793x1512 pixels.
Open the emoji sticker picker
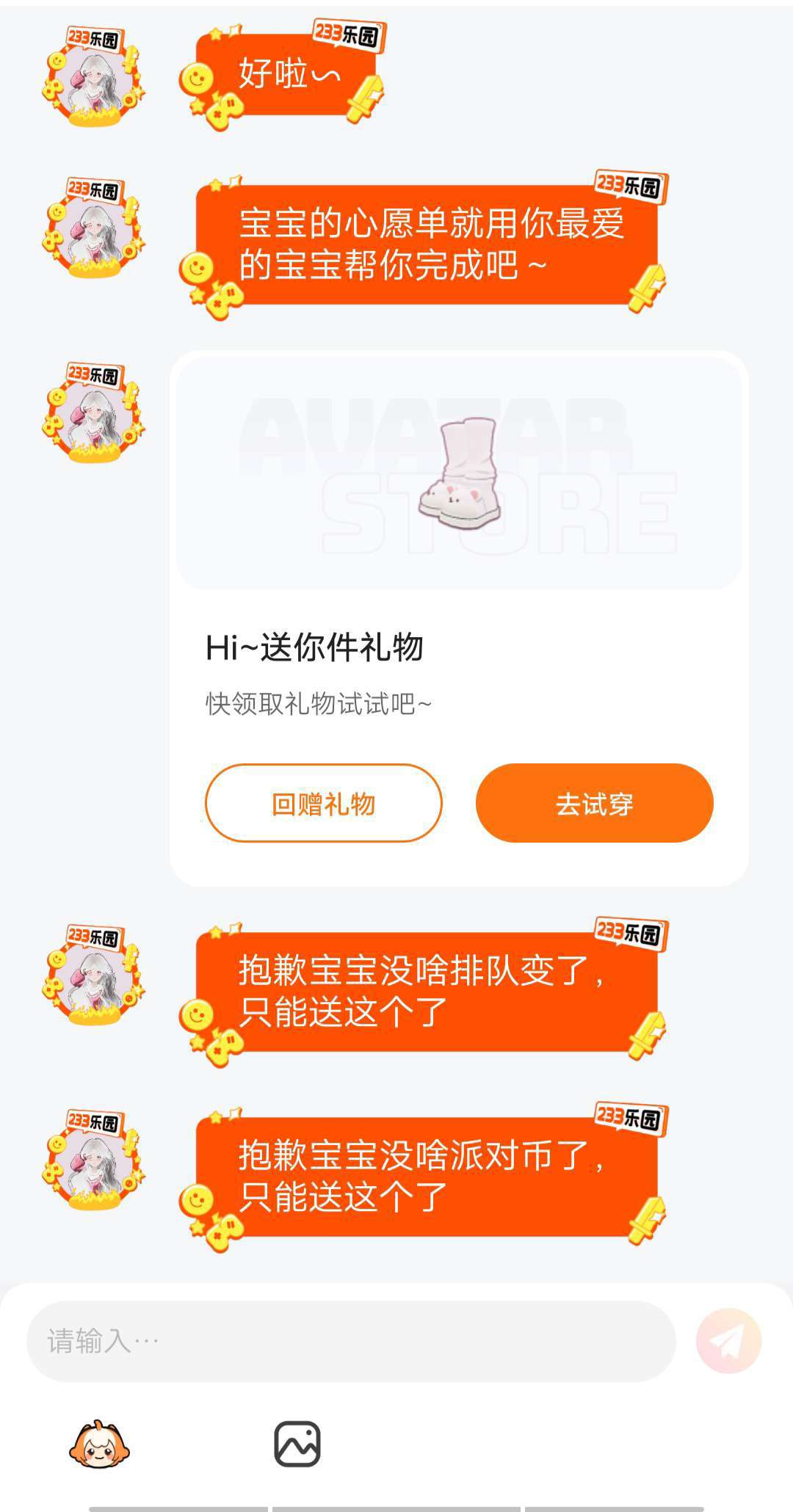99,1444
